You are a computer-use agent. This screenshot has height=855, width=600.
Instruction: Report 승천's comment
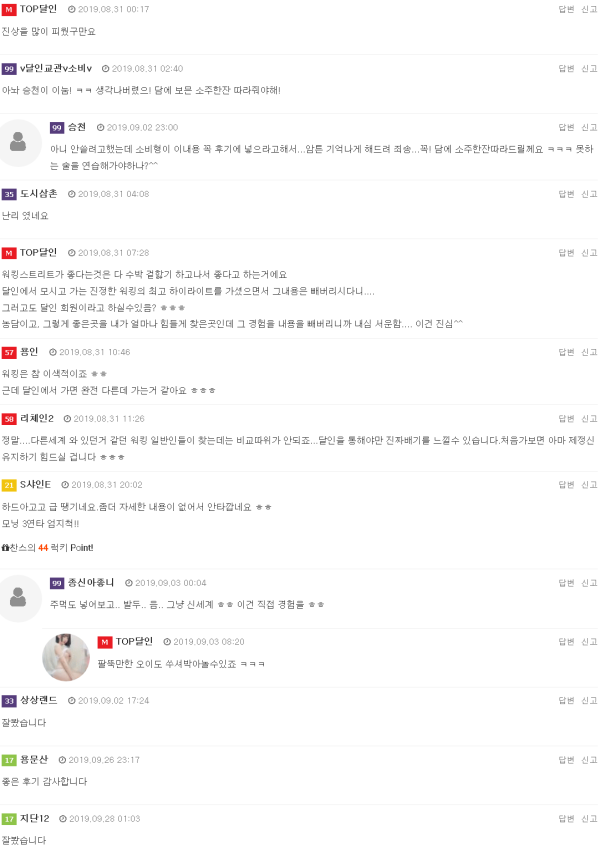pos(589,127)
